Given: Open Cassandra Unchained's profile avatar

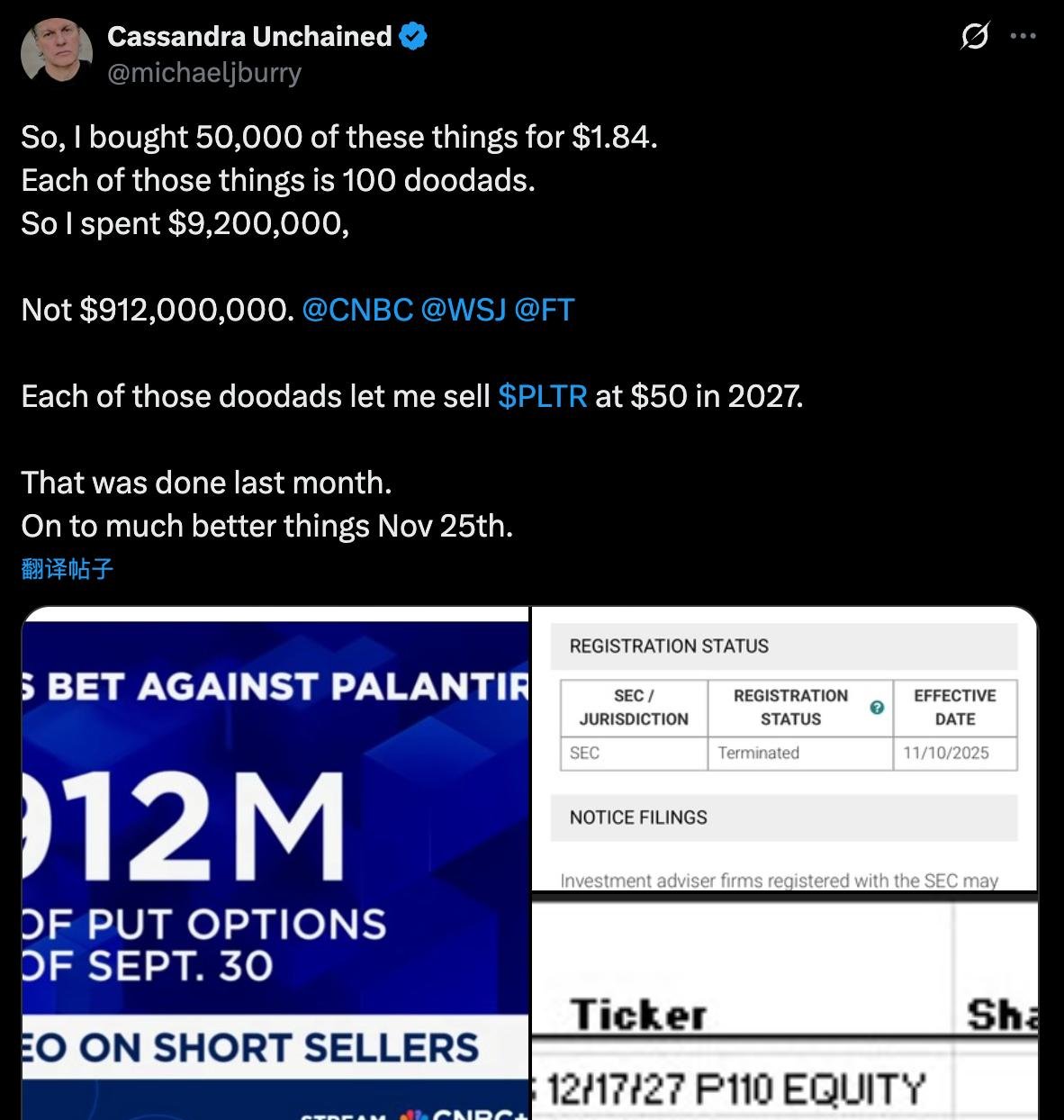Looking at the screenshot, I should [57, 52].
